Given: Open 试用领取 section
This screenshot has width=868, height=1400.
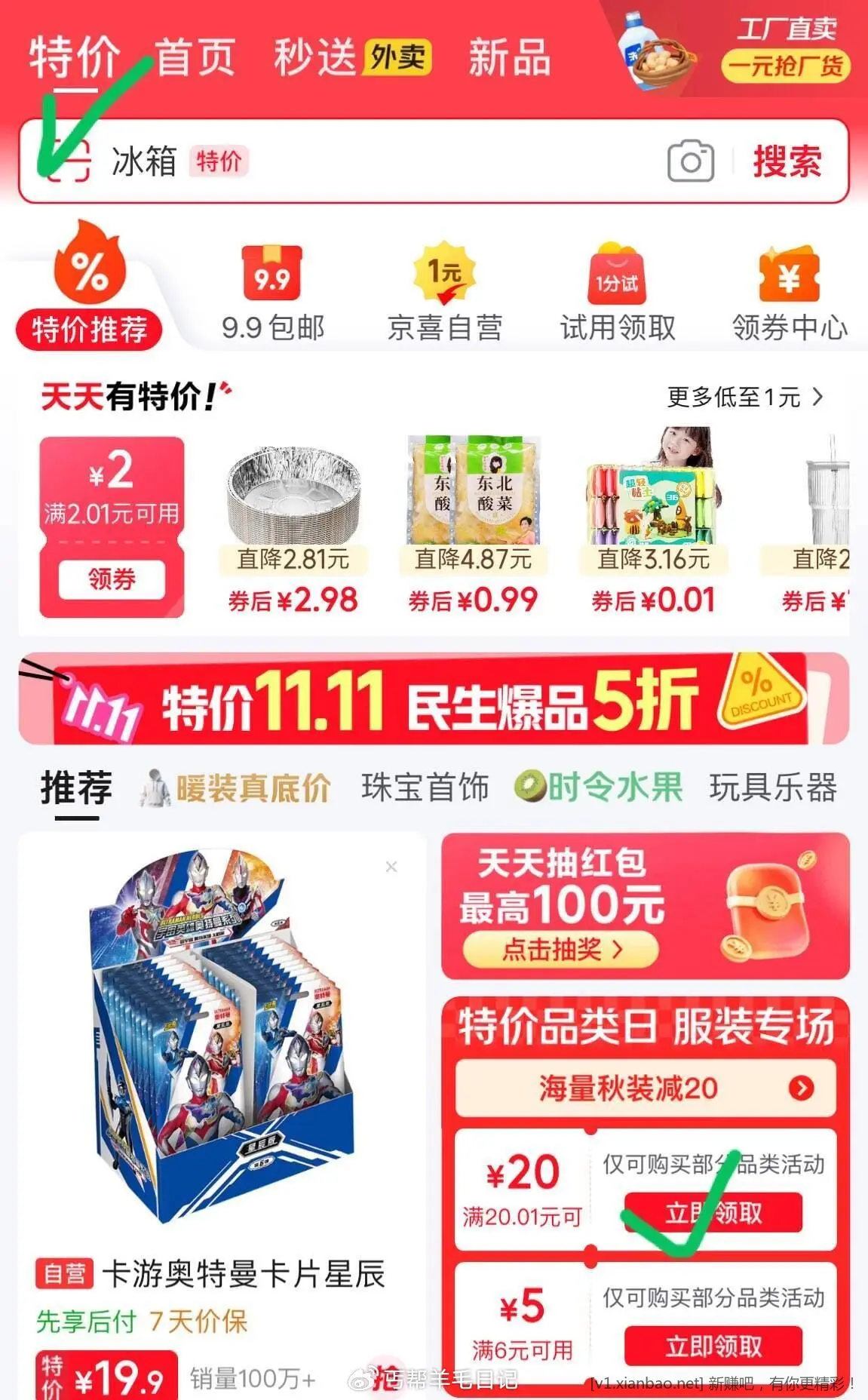Looking at the screenshot, I should click(618, 296).
